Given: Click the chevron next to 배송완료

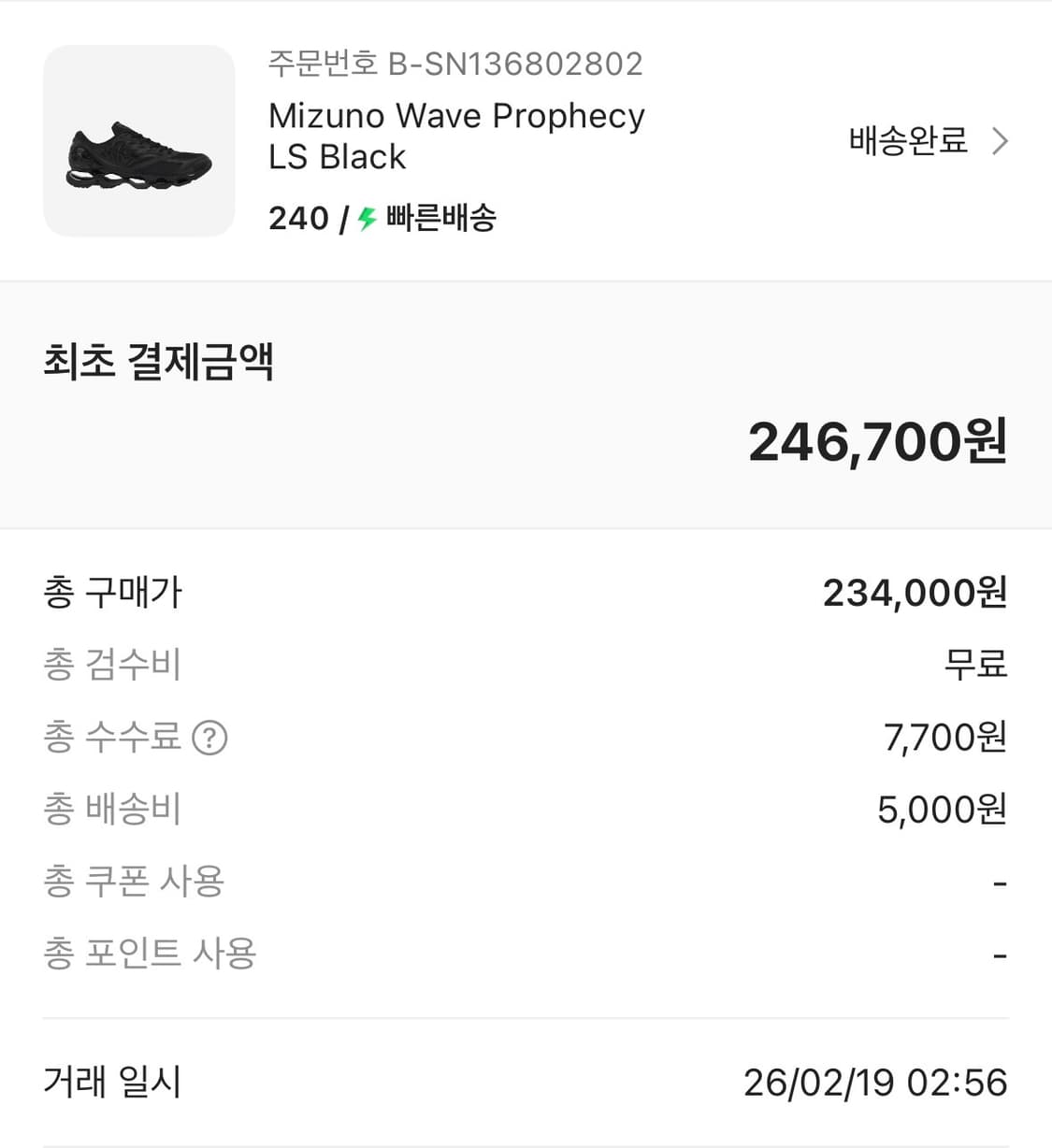Looking at the screenshot, I should coord(1002,140).
